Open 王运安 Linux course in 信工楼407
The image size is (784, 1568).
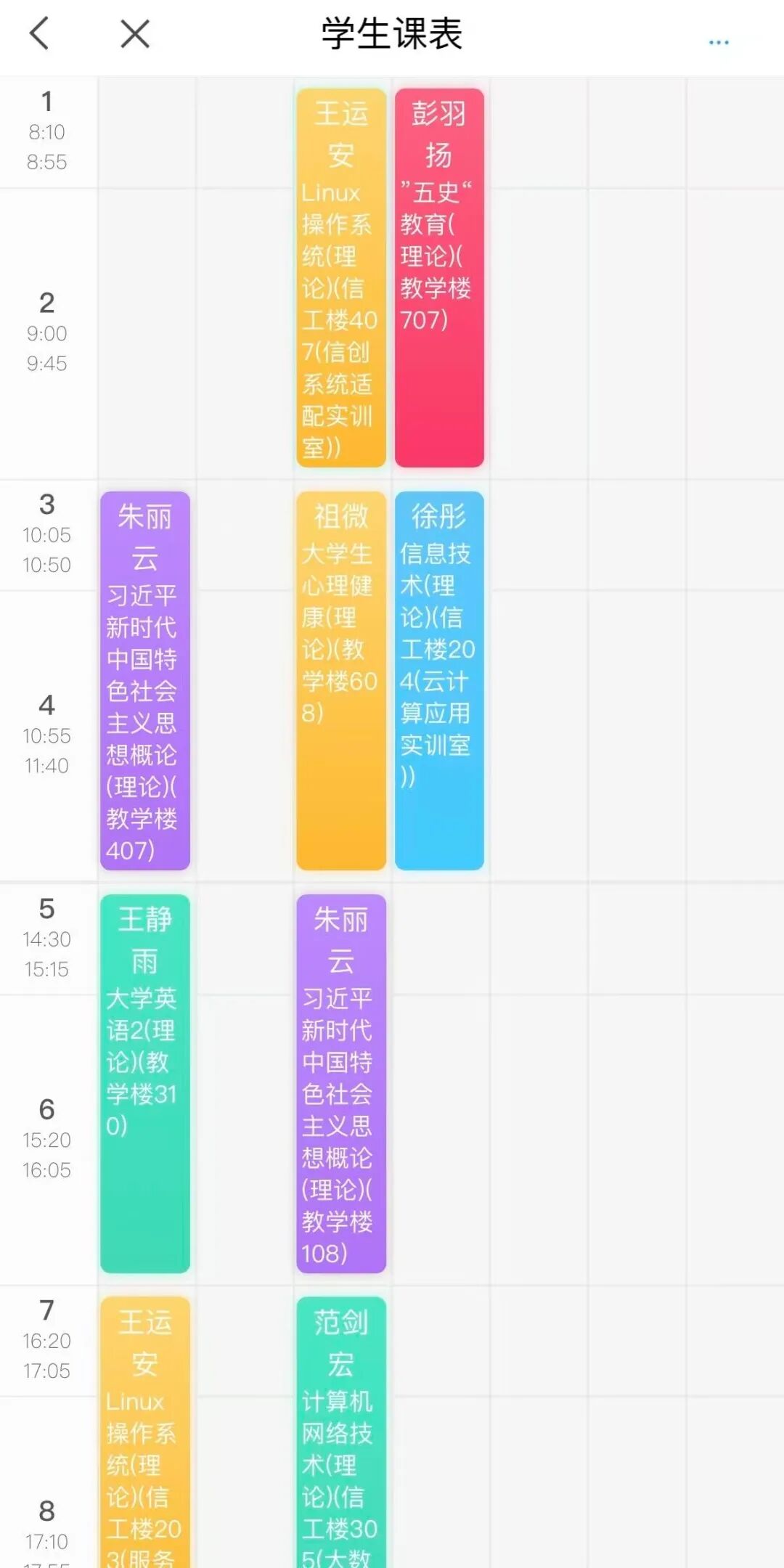point(340,278)
